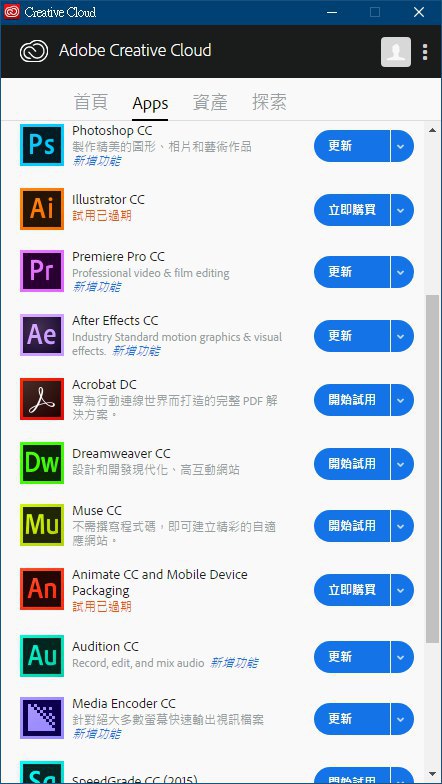View 新增功能 link for Audition CC

[234, 663]
